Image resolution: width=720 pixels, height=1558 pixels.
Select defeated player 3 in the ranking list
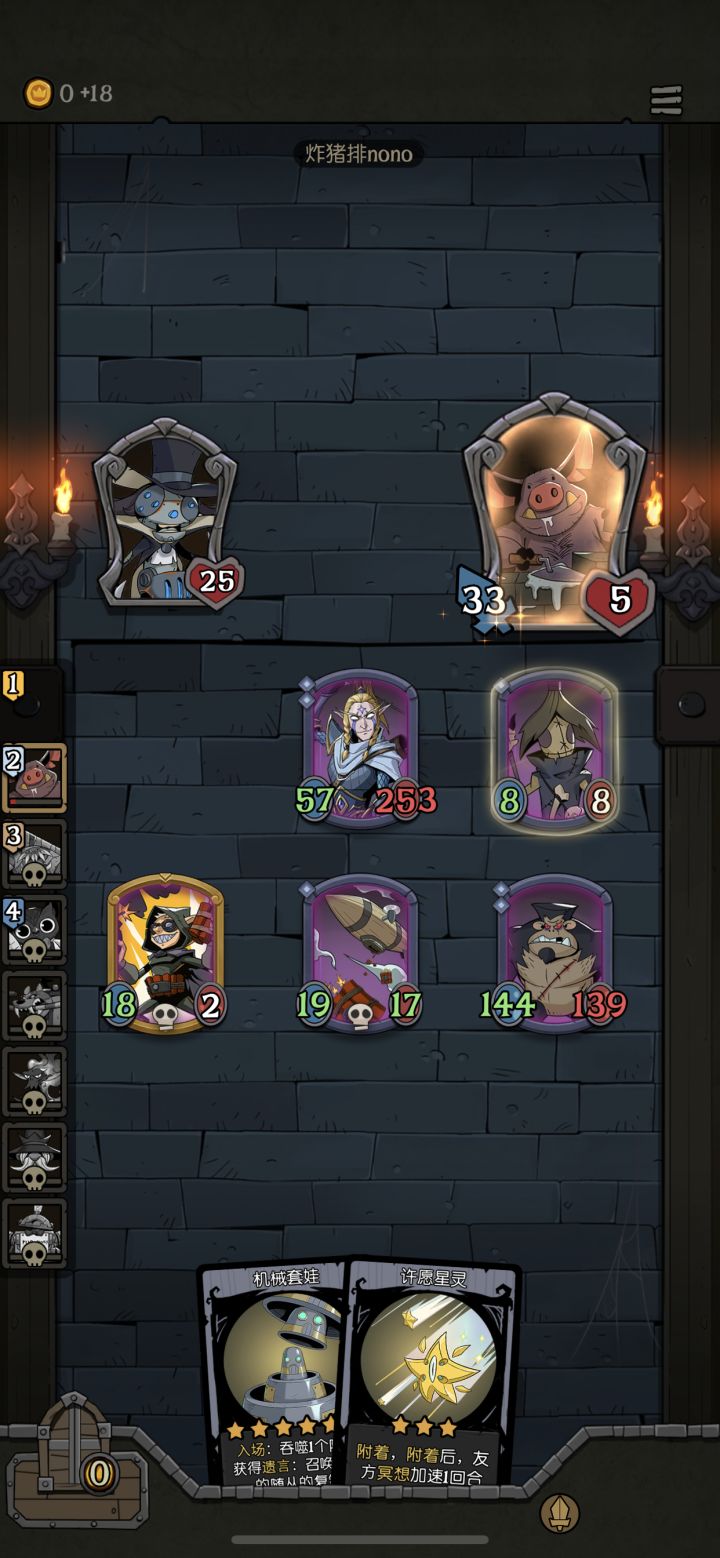pyautogui.click(x=34, y=853)
